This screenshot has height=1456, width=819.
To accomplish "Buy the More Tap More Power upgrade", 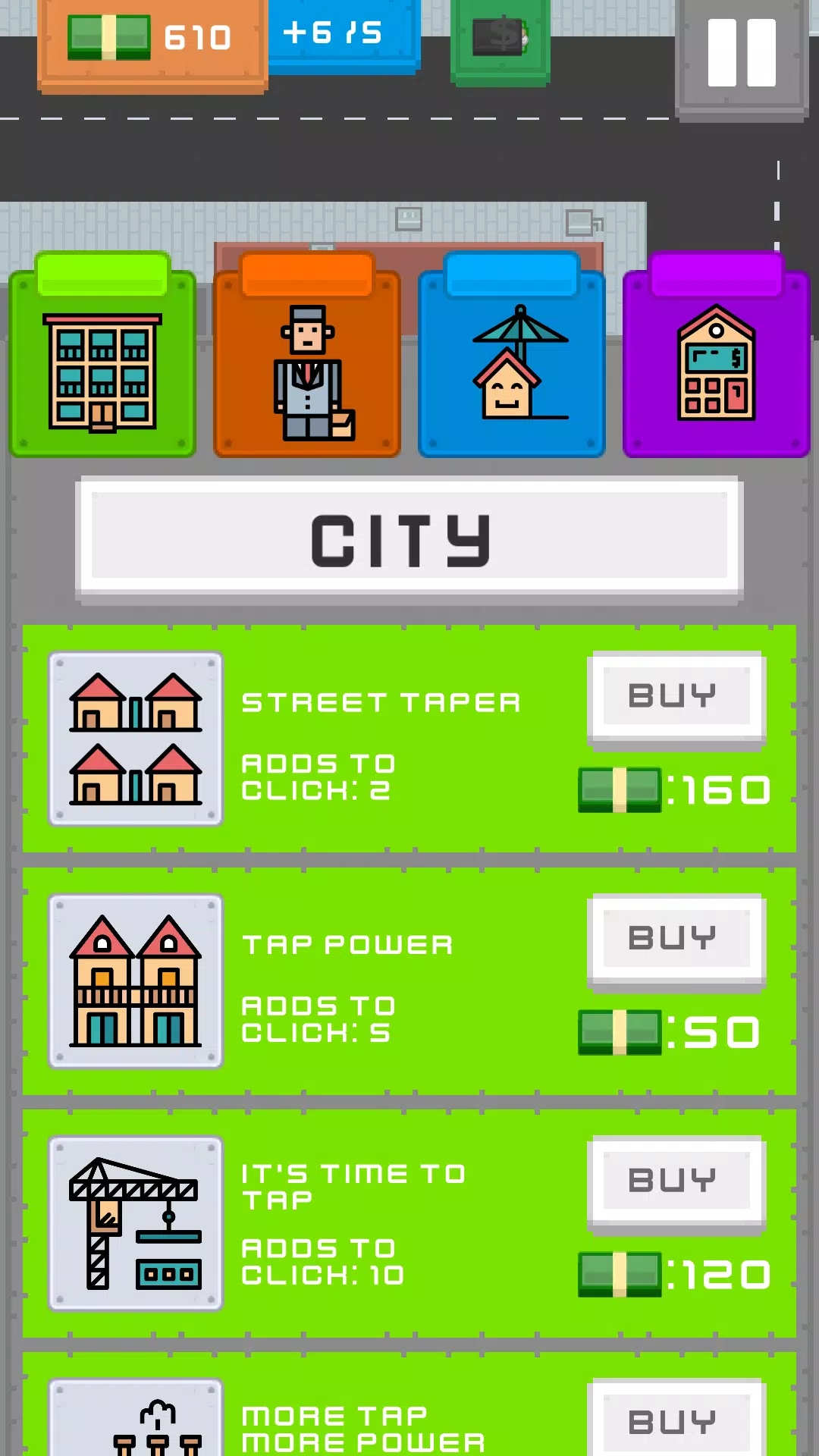I will click(x=676, y=1420).
